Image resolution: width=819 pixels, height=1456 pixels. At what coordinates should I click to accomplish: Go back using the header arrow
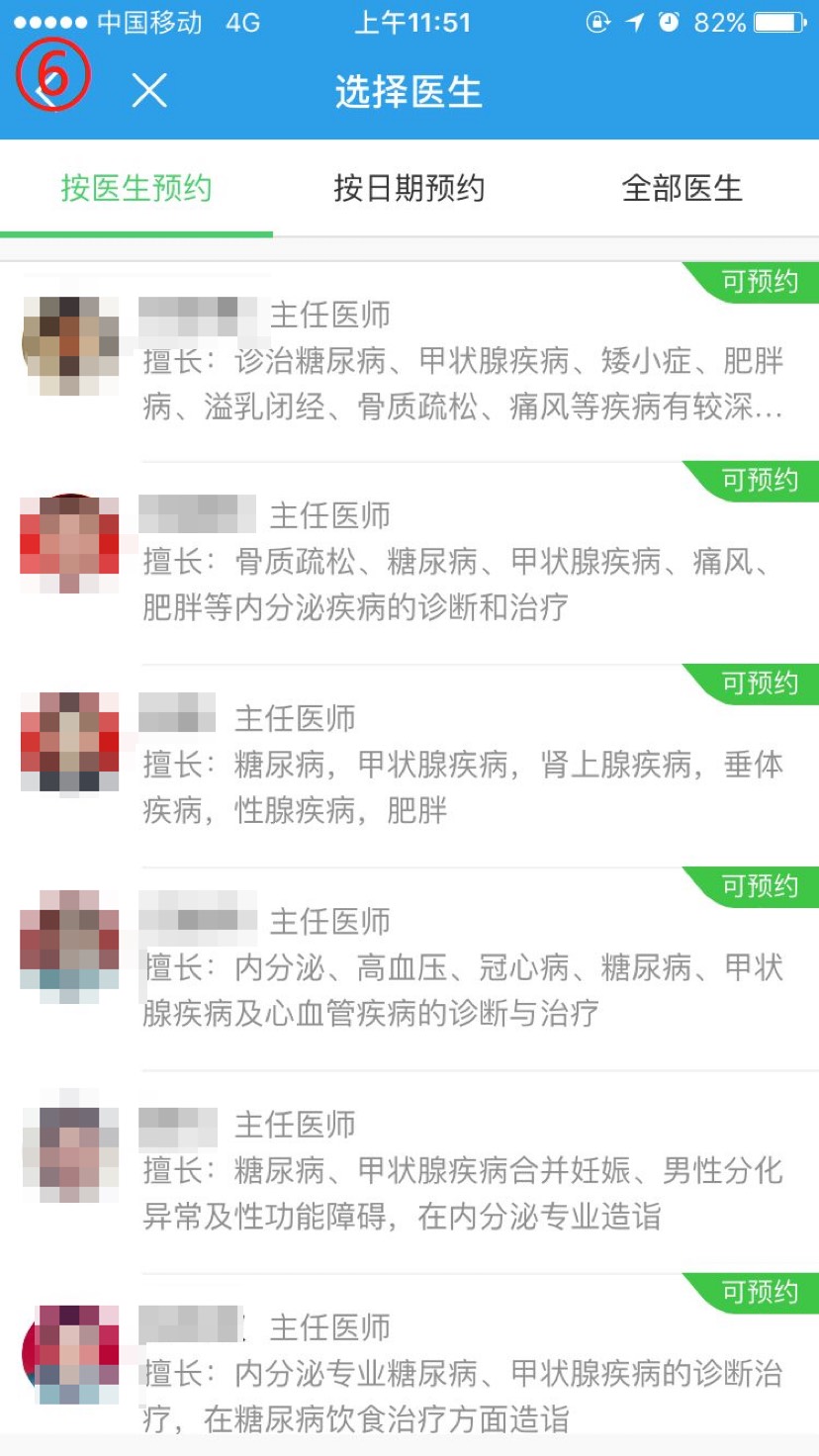(x=45, y=91)
